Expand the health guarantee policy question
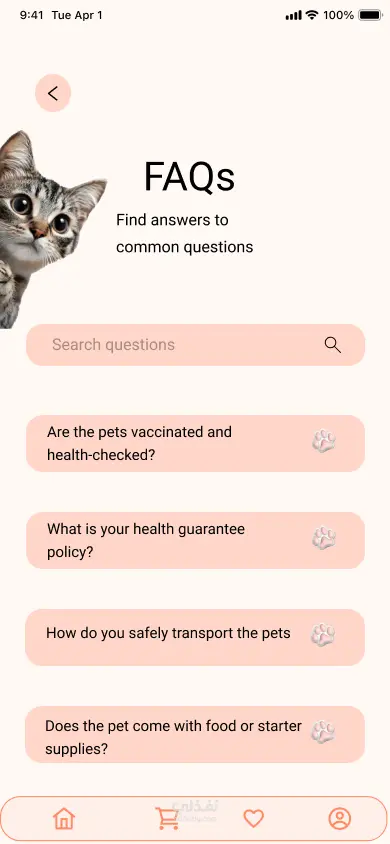 [195, 540]
